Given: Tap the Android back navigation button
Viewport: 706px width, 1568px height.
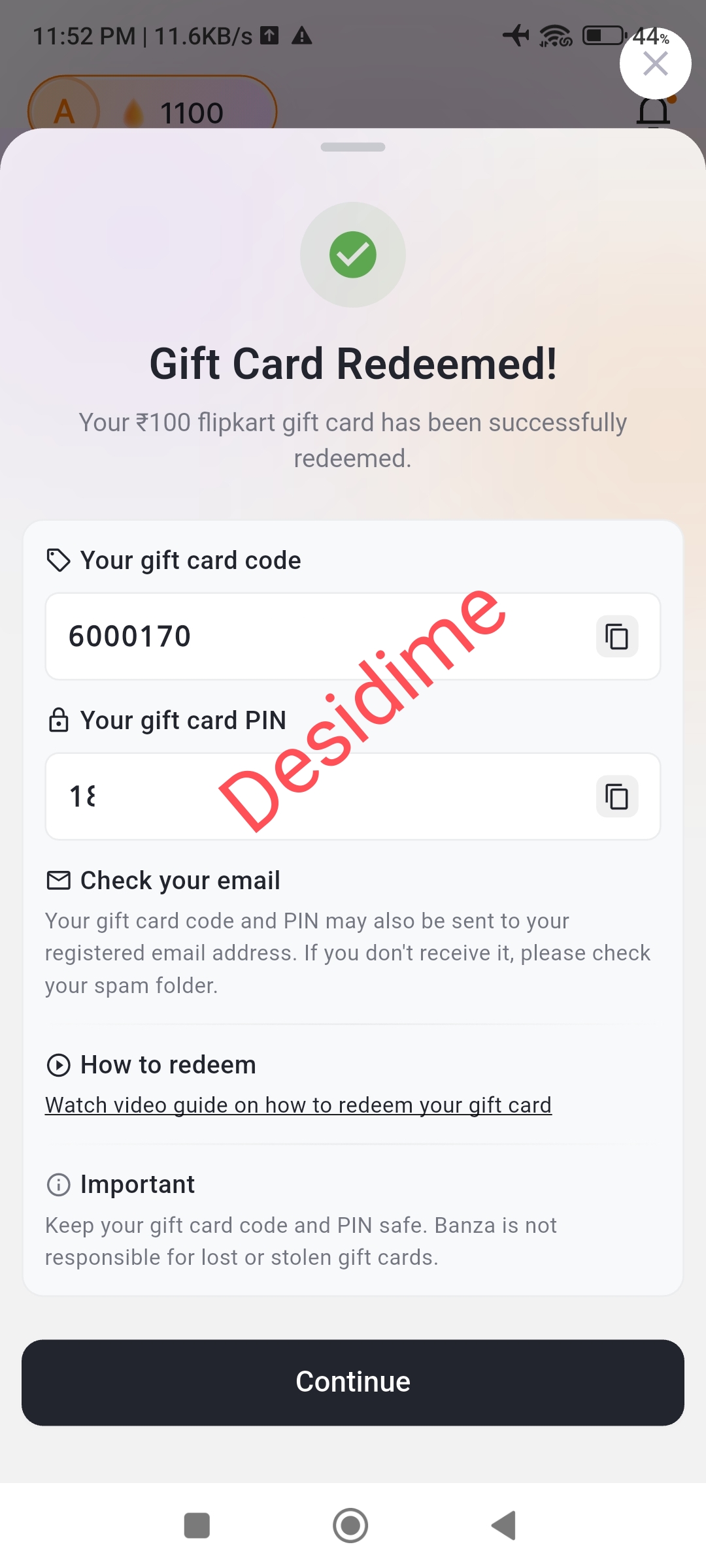Looking at the screenshot, I should [501, 1526].
